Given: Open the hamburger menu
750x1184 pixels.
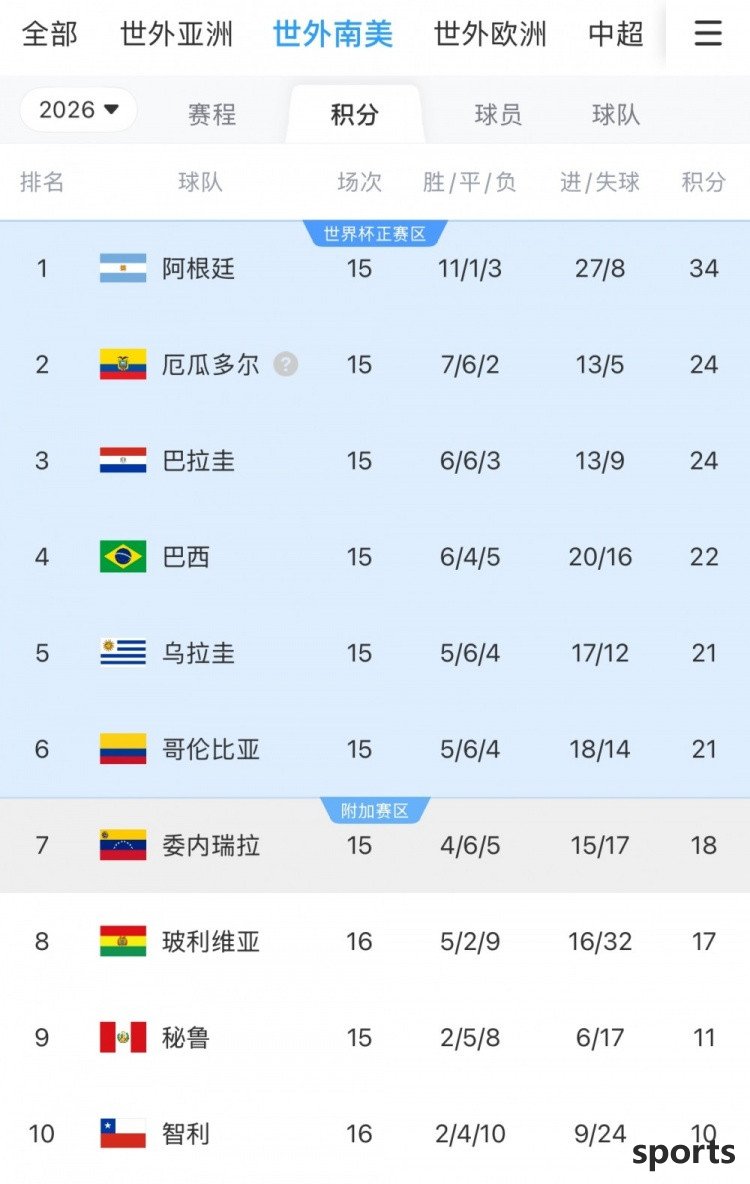Looking at the screenshot, I should click(x=708, y=34).
